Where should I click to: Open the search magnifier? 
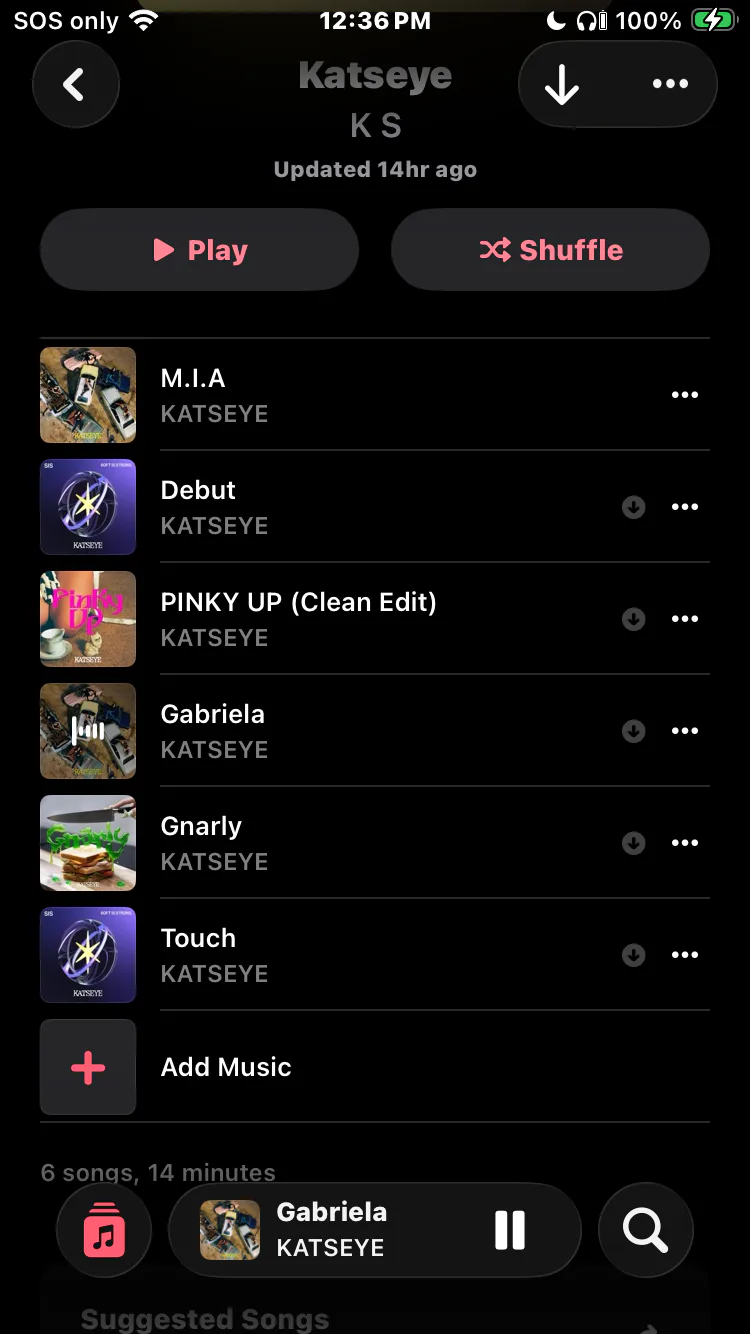click(646, 1230)
